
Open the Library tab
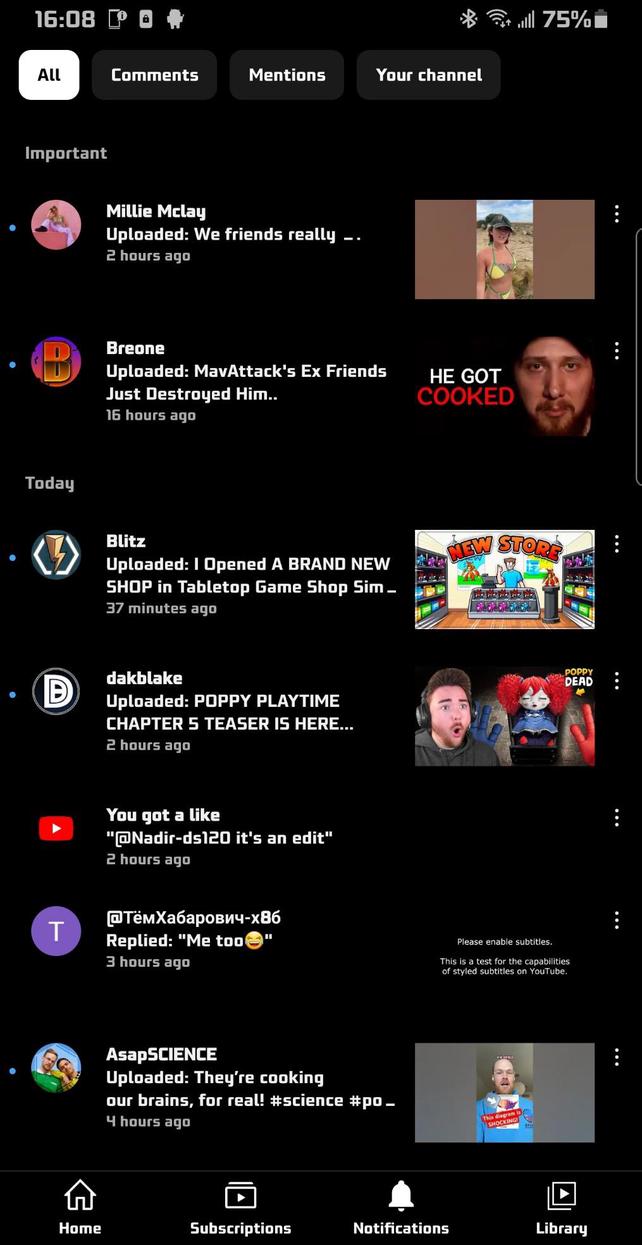click(x=561, y=1207)
